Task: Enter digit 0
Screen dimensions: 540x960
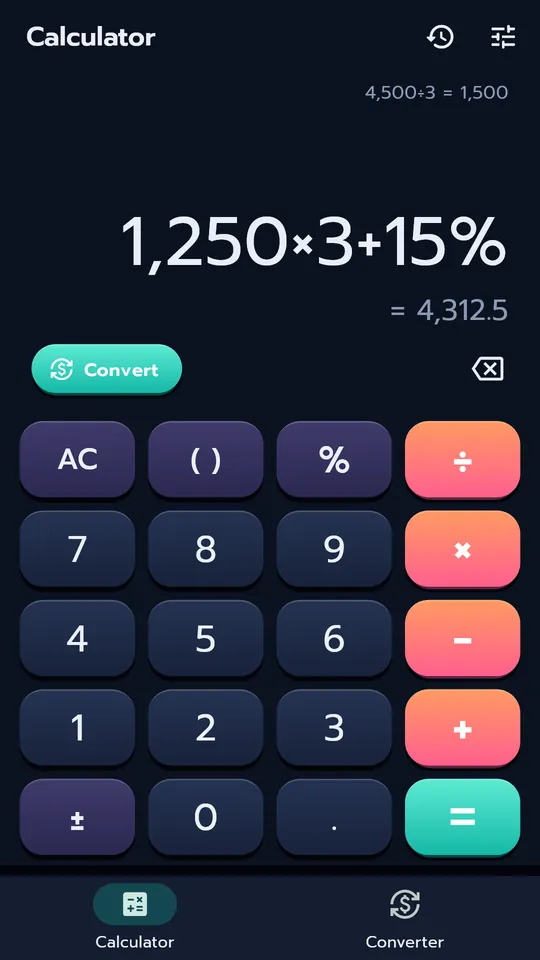Action: 206,817
